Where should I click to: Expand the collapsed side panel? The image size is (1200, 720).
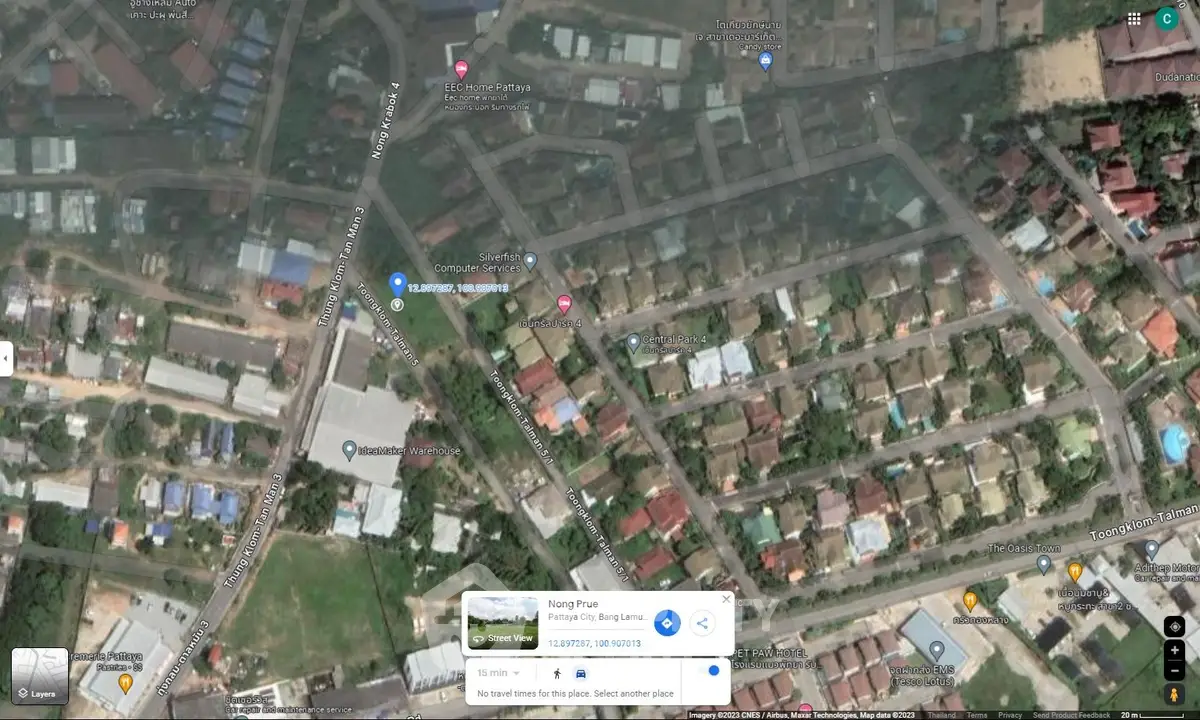coord(6,358)
